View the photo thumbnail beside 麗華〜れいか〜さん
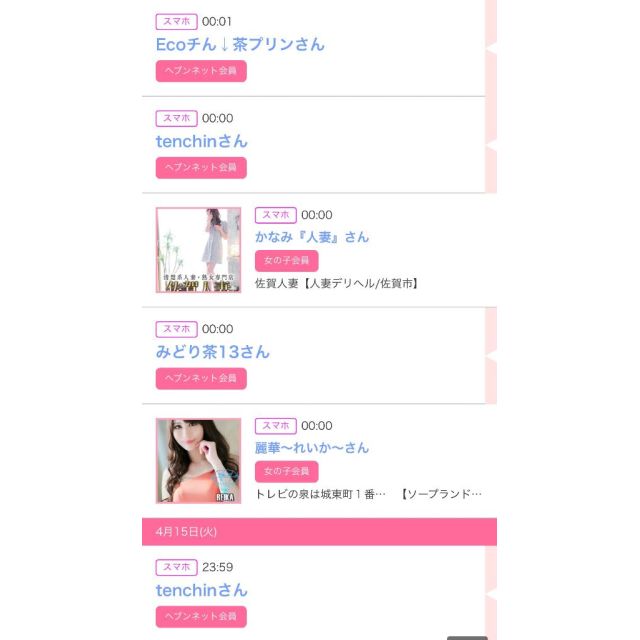The height and width of the screenshot is (640, 640). (x=198, y=461)
